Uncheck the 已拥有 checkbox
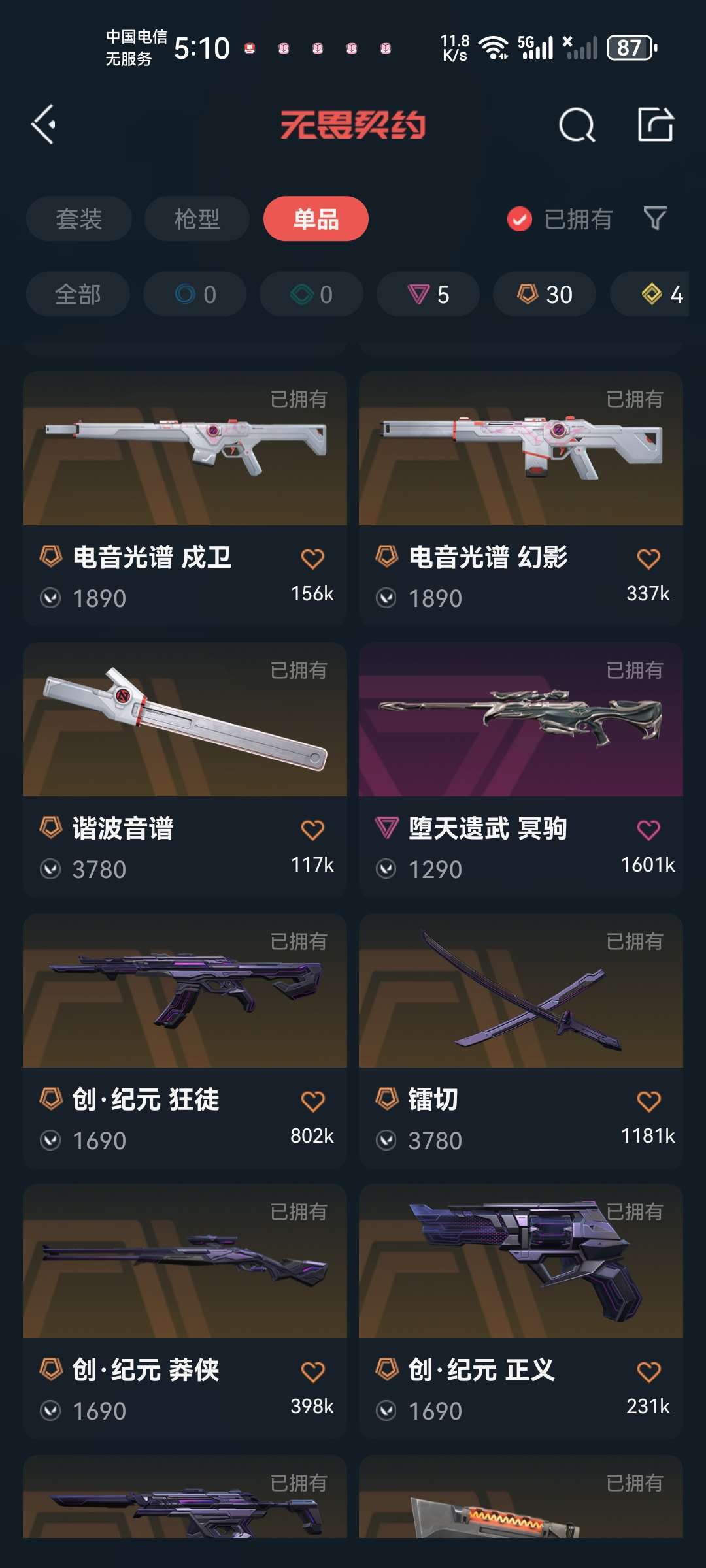 tap(520, 219)
